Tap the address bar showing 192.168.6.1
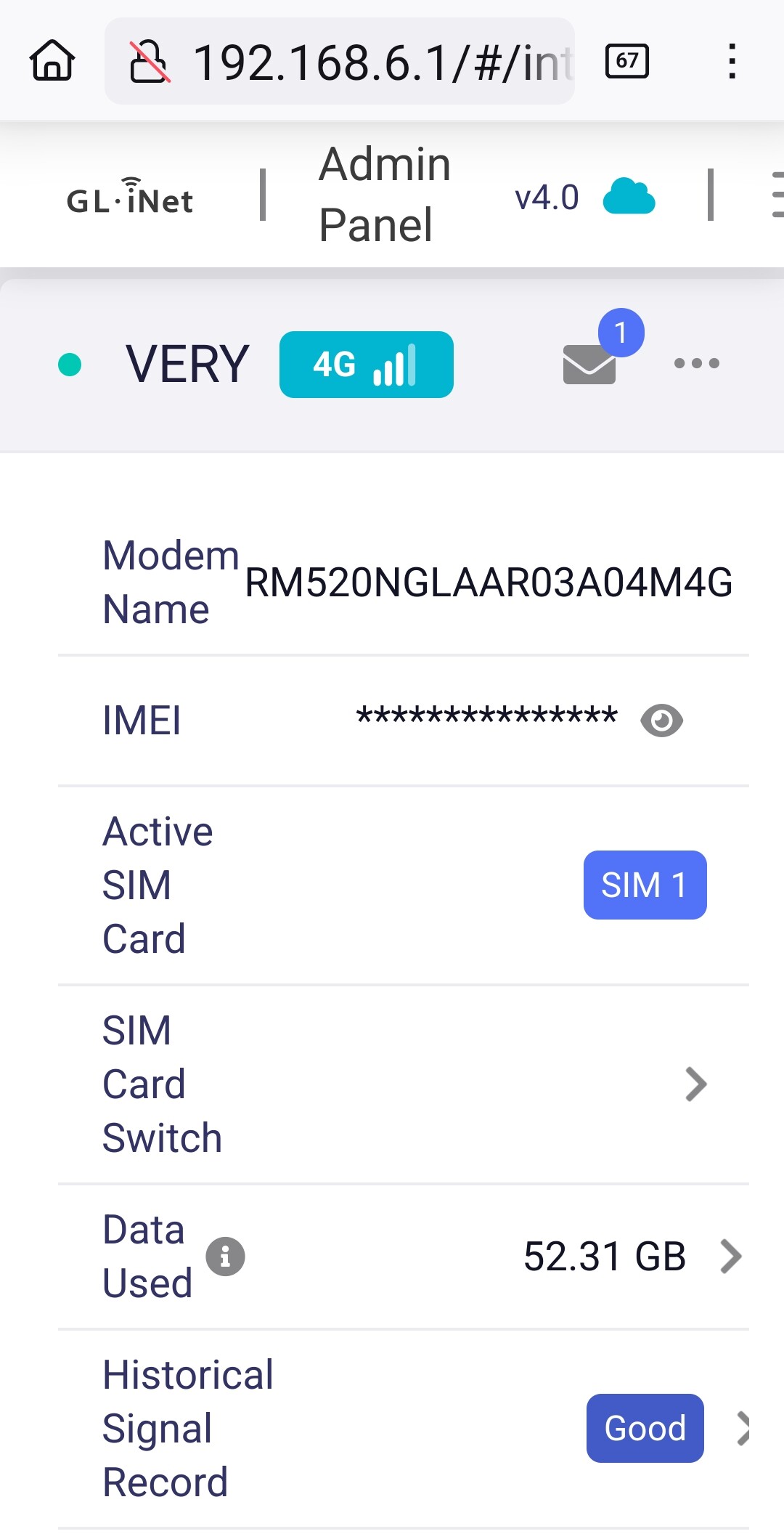784x1534 pixels. pos(340,61)
